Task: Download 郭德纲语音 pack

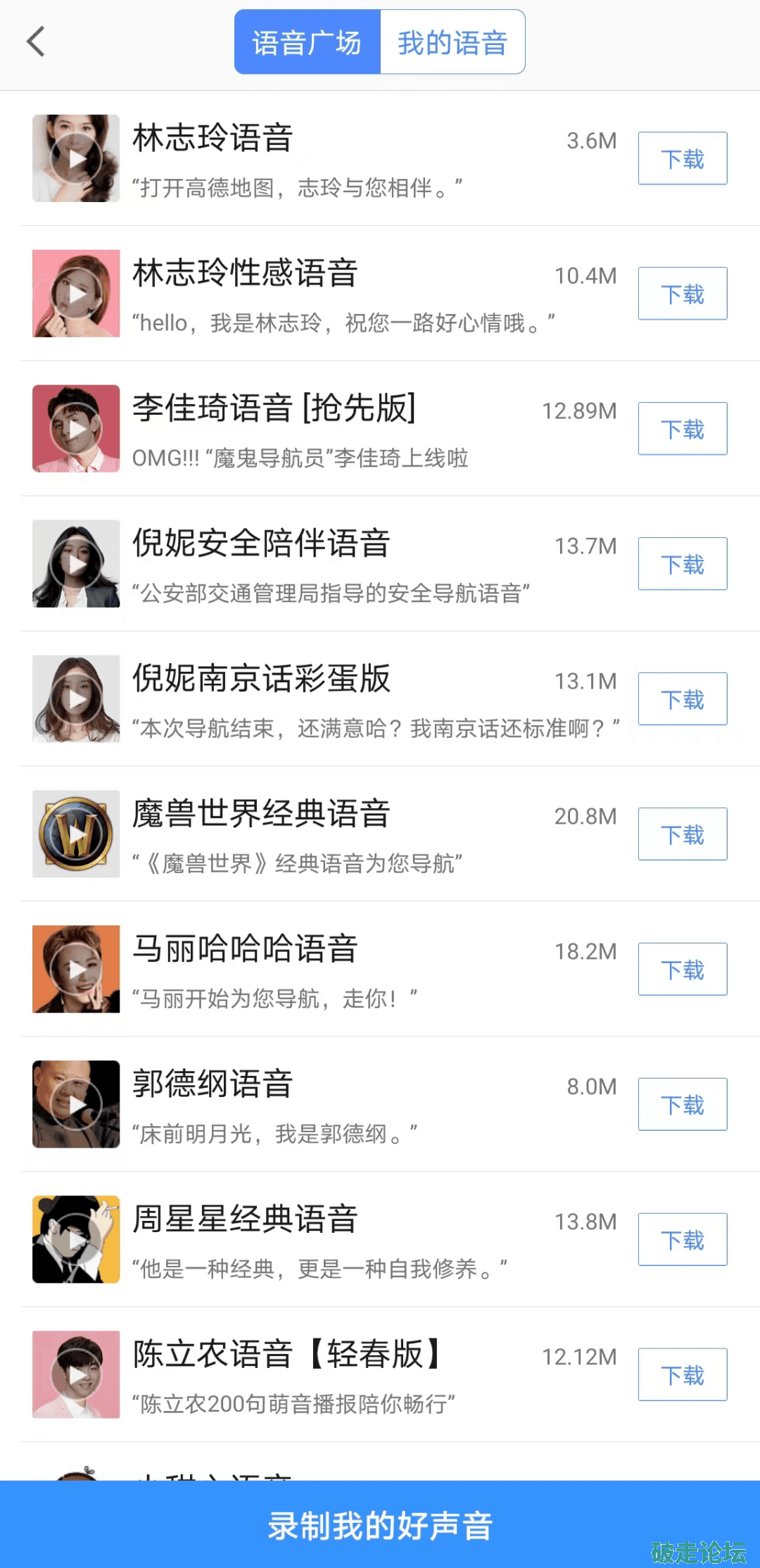Action: click(x=682, y=1105)
